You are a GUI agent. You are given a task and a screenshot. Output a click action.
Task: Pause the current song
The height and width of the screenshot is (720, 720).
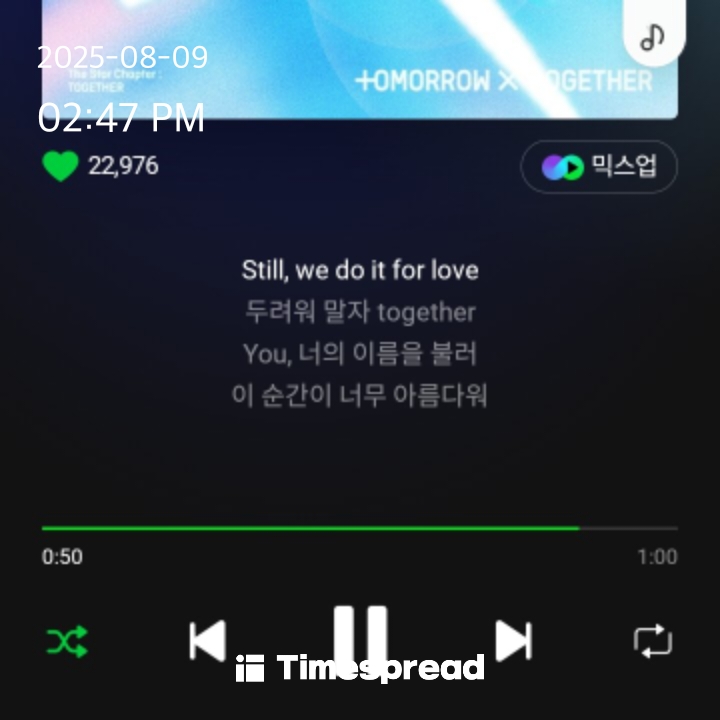pos(360,636)
